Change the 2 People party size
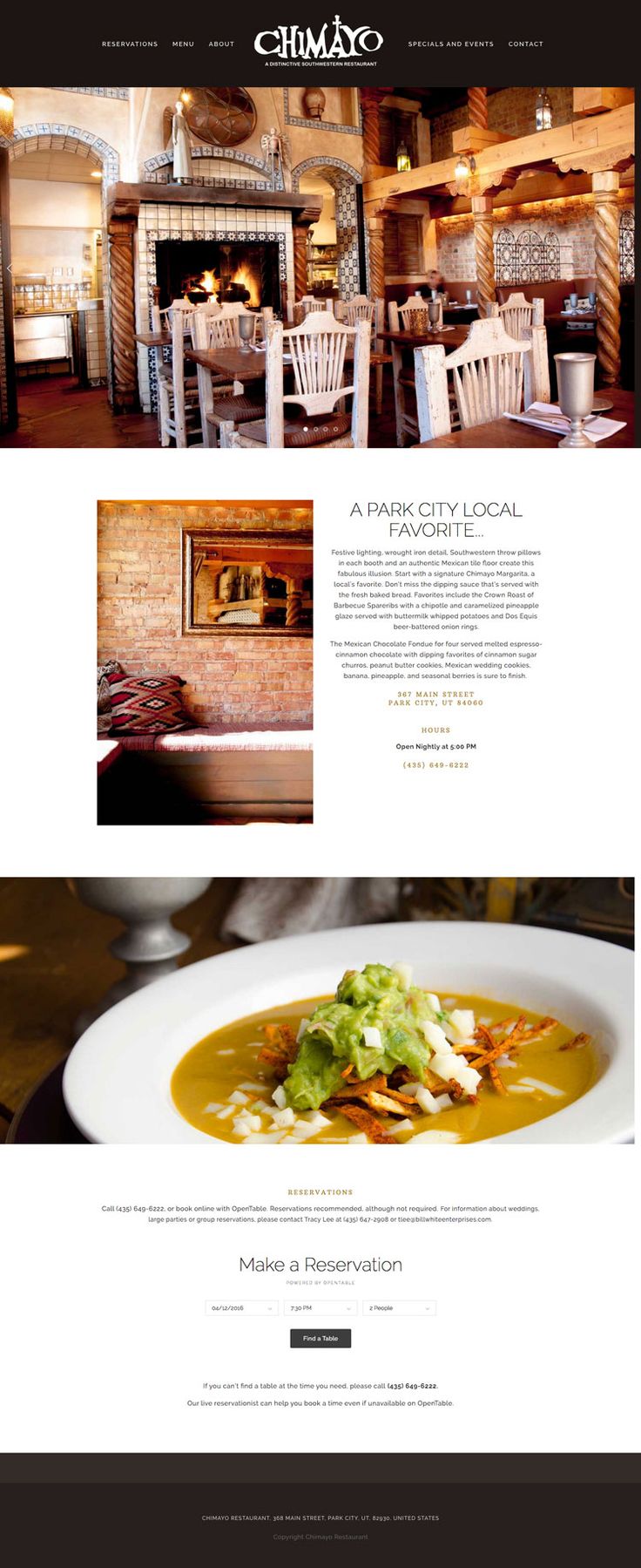 coord(399,1307)
